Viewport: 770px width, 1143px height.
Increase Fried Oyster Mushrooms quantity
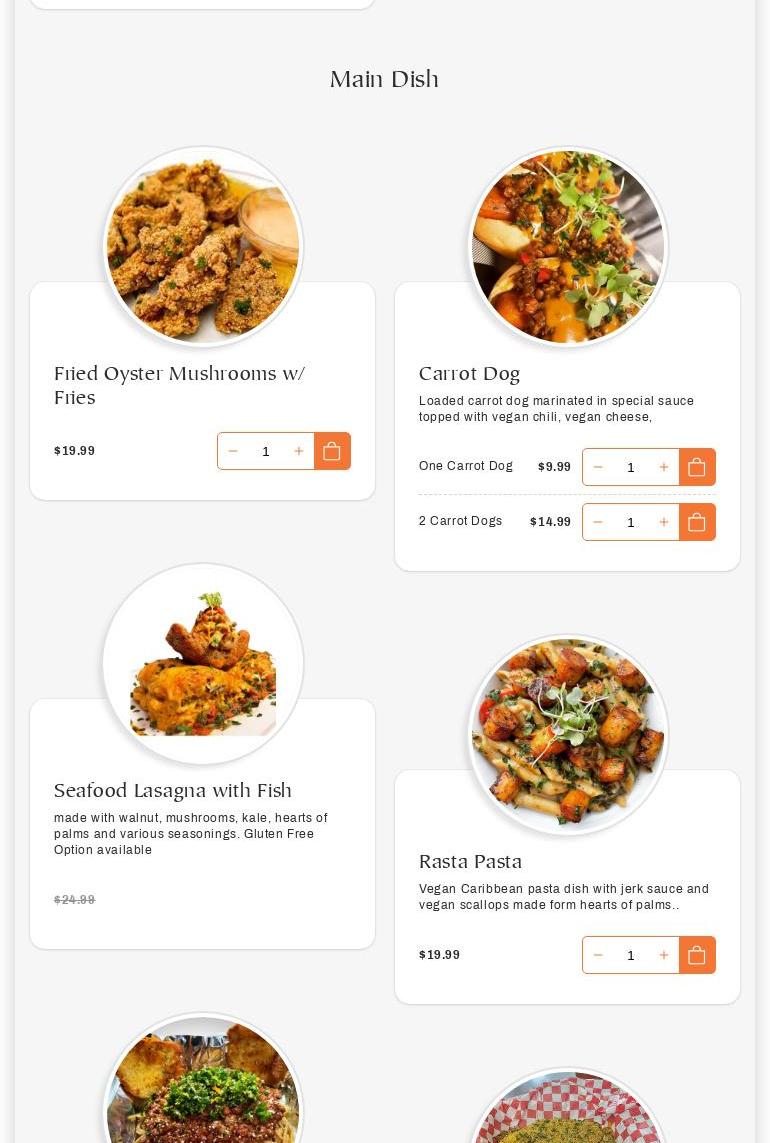click(x=298, y=451)
